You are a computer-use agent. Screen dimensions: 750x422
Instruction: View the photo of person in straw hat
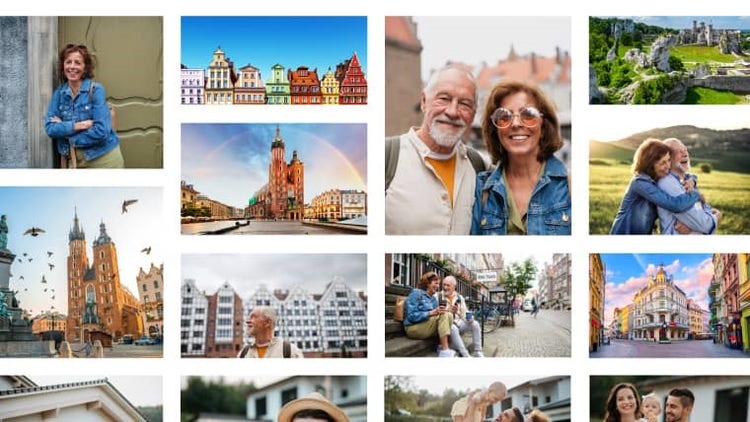273,400
